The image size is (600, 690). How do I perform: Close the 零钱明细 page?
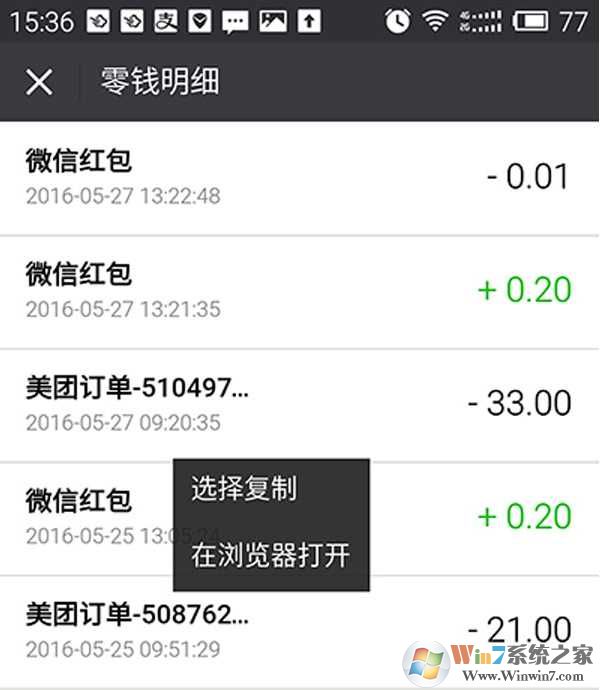click(39, 82)
